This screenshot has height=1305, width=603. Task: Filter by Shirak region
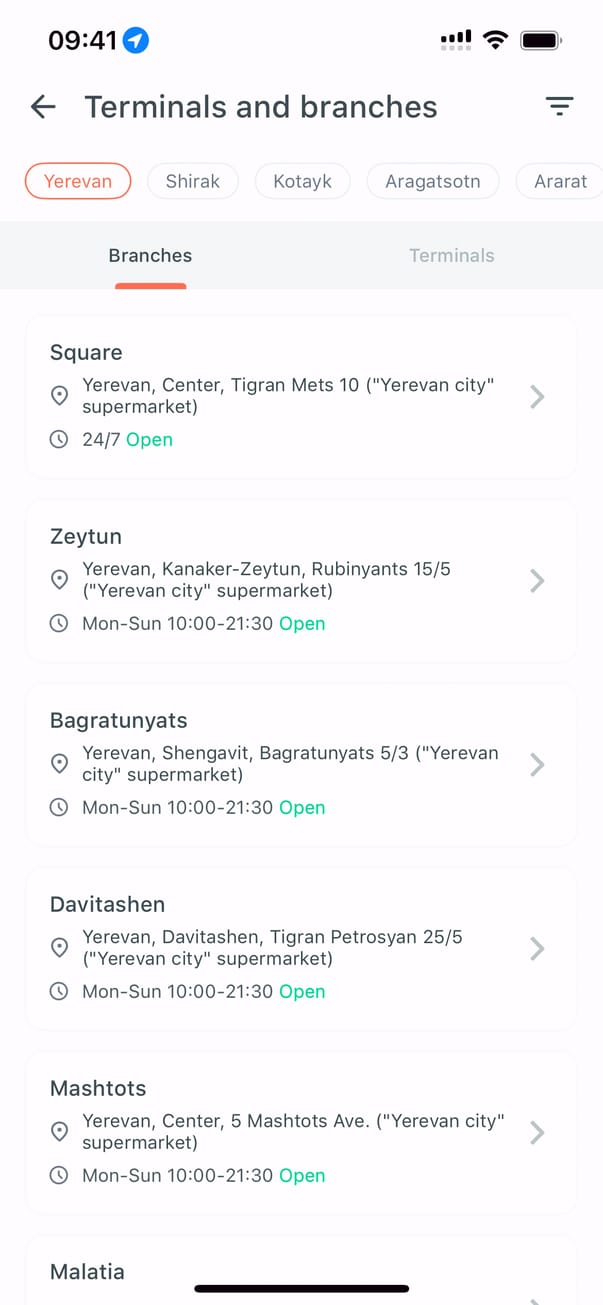tap(192, 182)
